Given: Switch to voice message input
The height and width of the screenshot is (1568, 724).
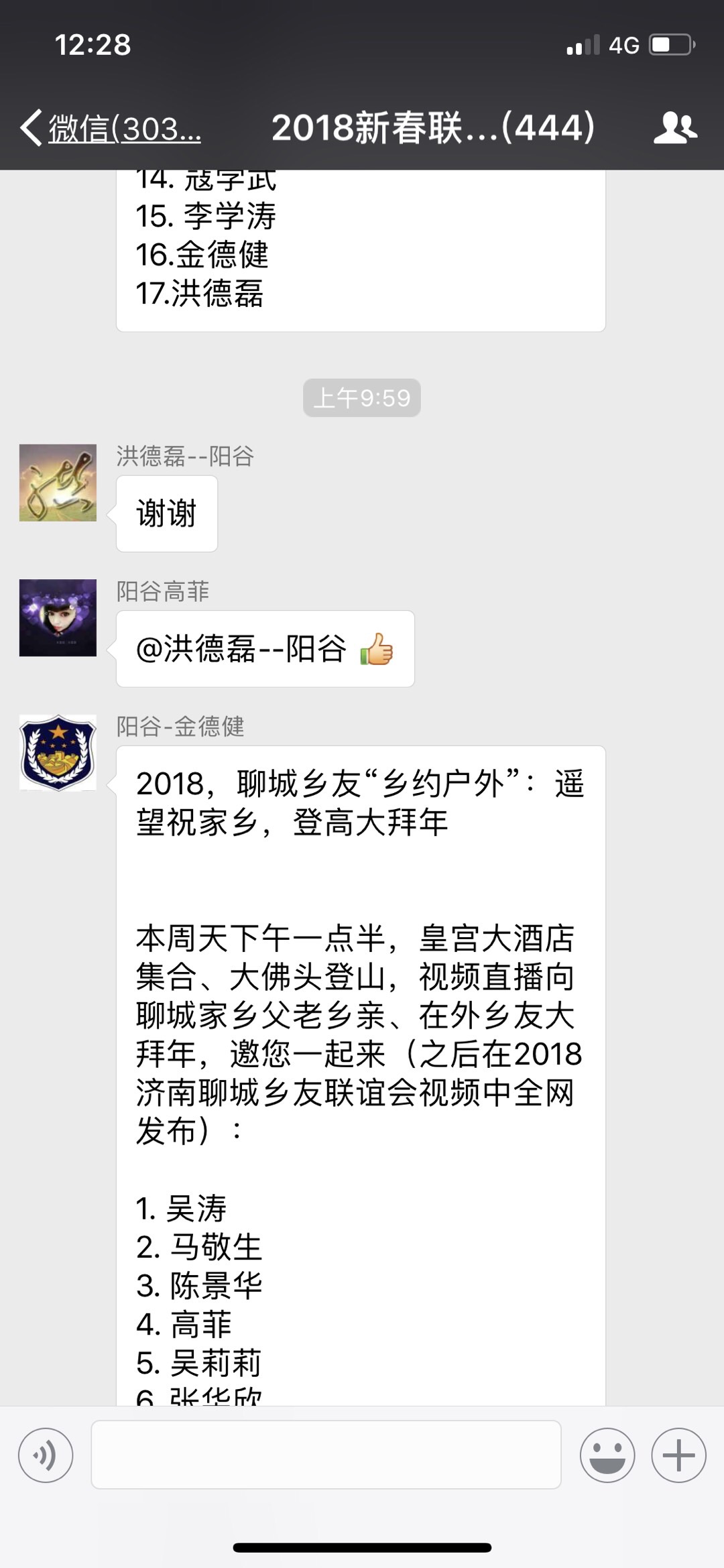Looking at the screenshot, I should [x=46, y=1455].
